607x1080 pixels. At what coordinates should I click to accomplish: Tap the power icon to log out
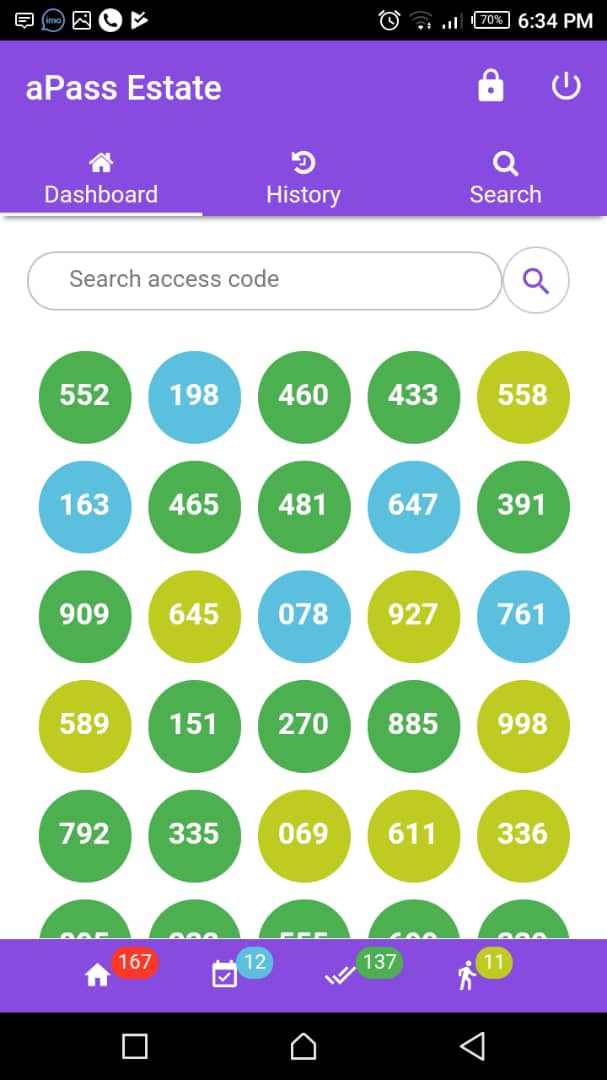(566, 87)
